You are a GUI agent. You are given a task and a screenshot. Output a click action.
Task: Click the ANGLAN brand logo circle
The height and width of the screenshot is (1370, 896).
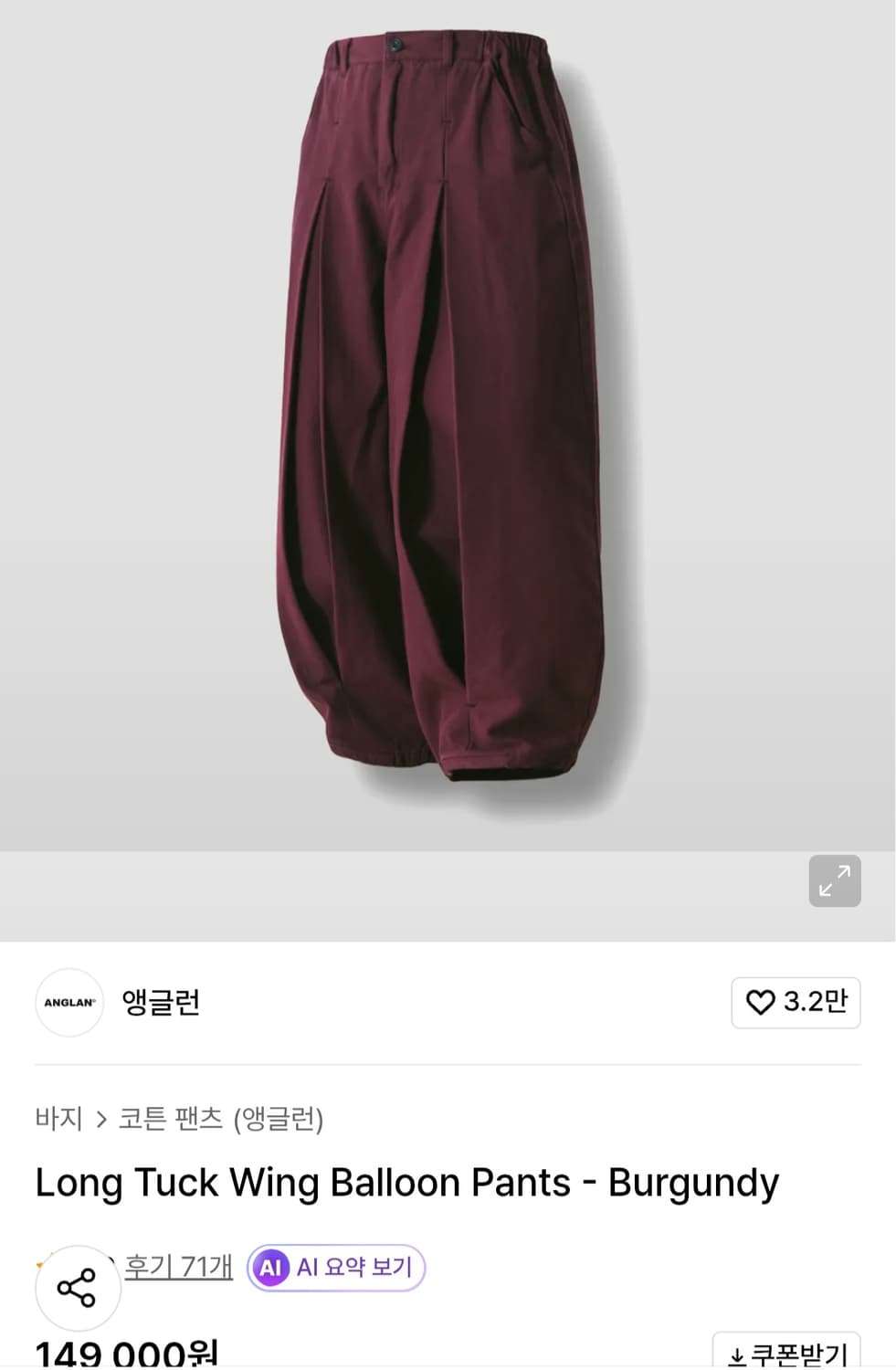coord(69,1003)
